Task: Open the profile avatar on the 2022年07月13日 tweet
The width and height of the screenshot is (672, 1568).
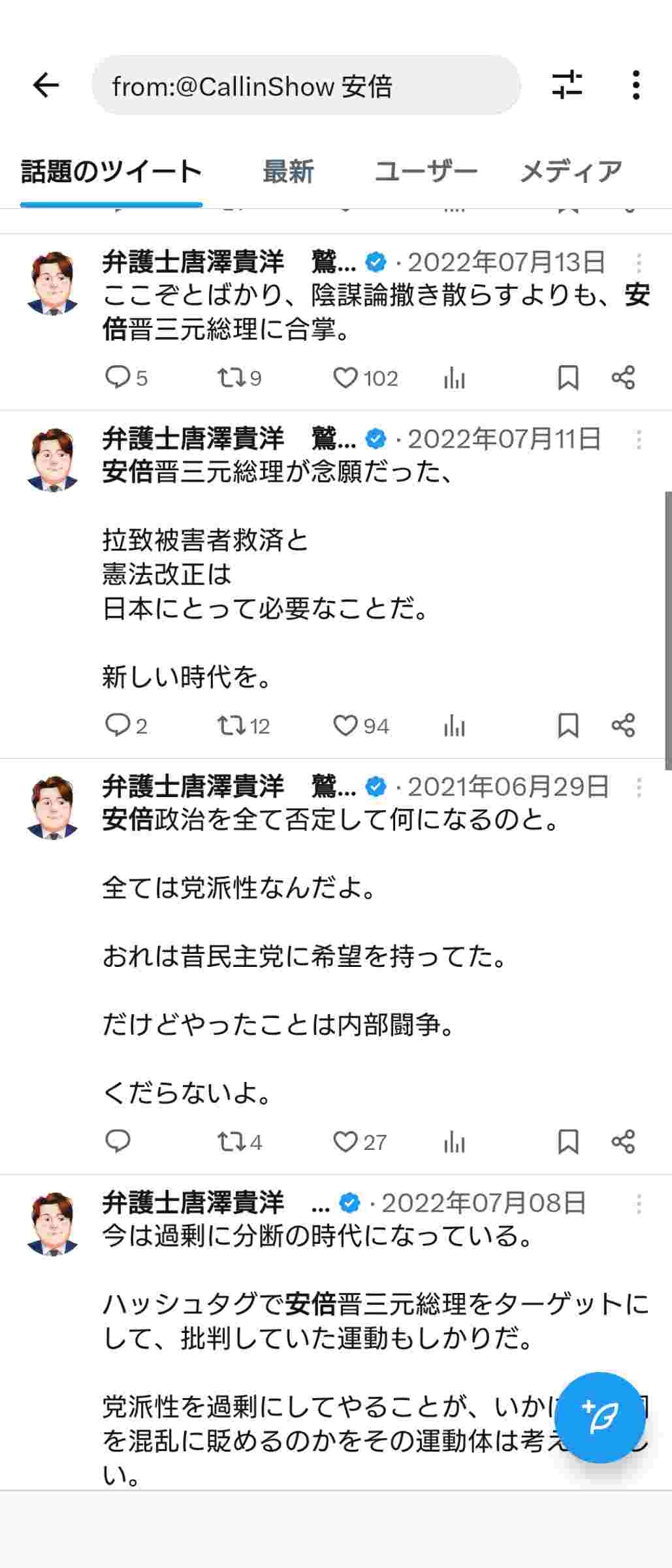Action: tap(53, 283)
